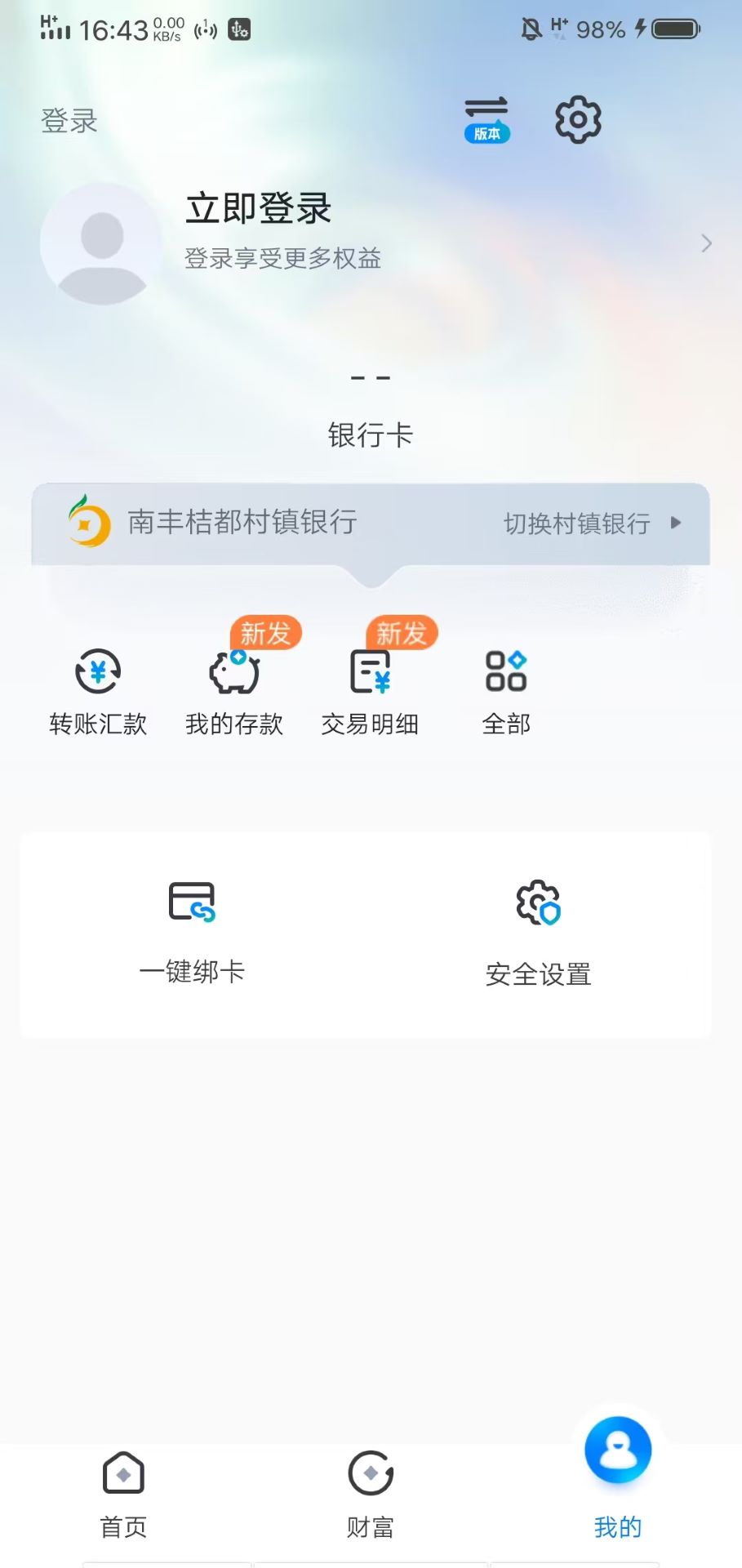742x1568 pixels.
Task: Click the 登录 text at top left
Action: (x=69, y=121)
